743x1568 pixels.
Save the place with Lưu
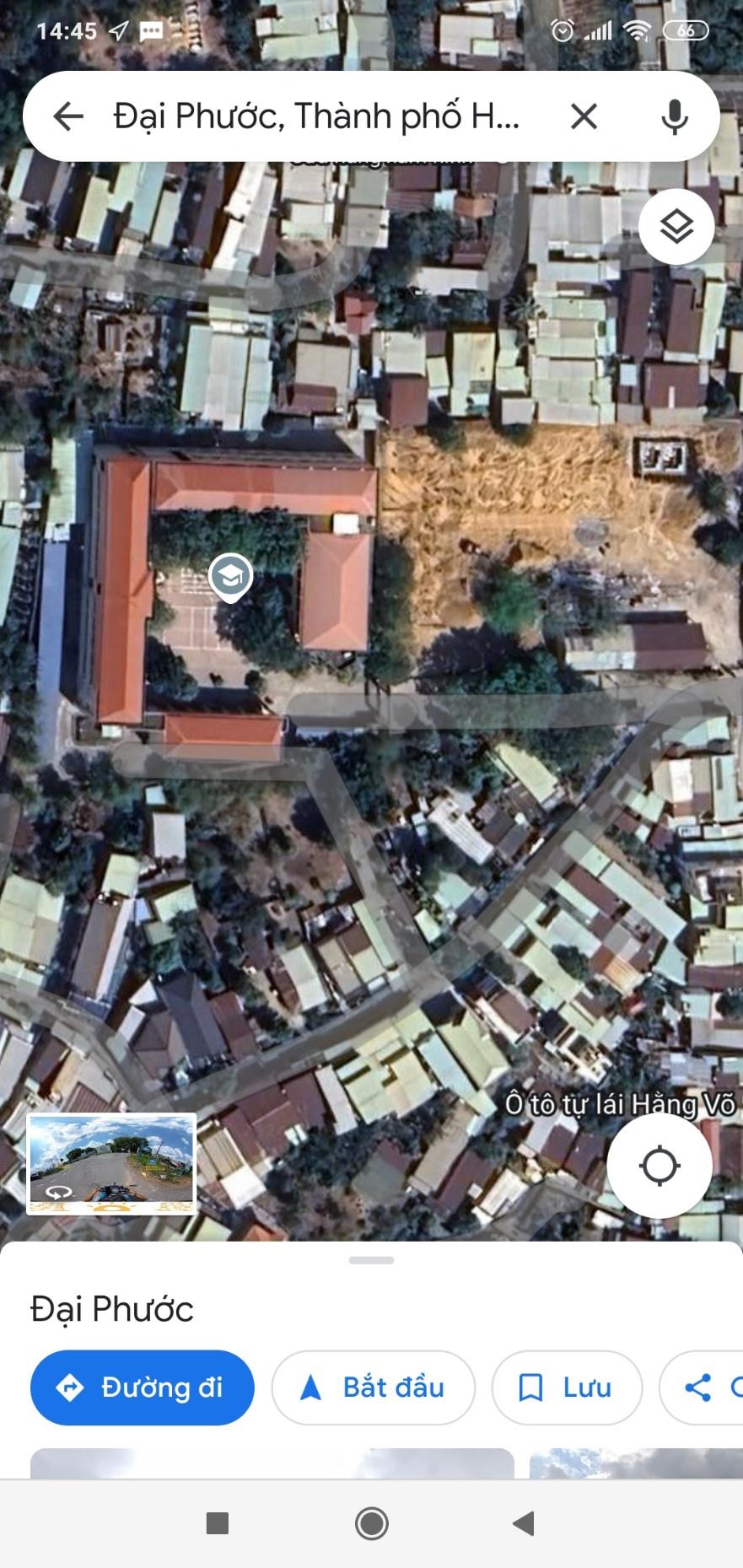coord(566,1387)
